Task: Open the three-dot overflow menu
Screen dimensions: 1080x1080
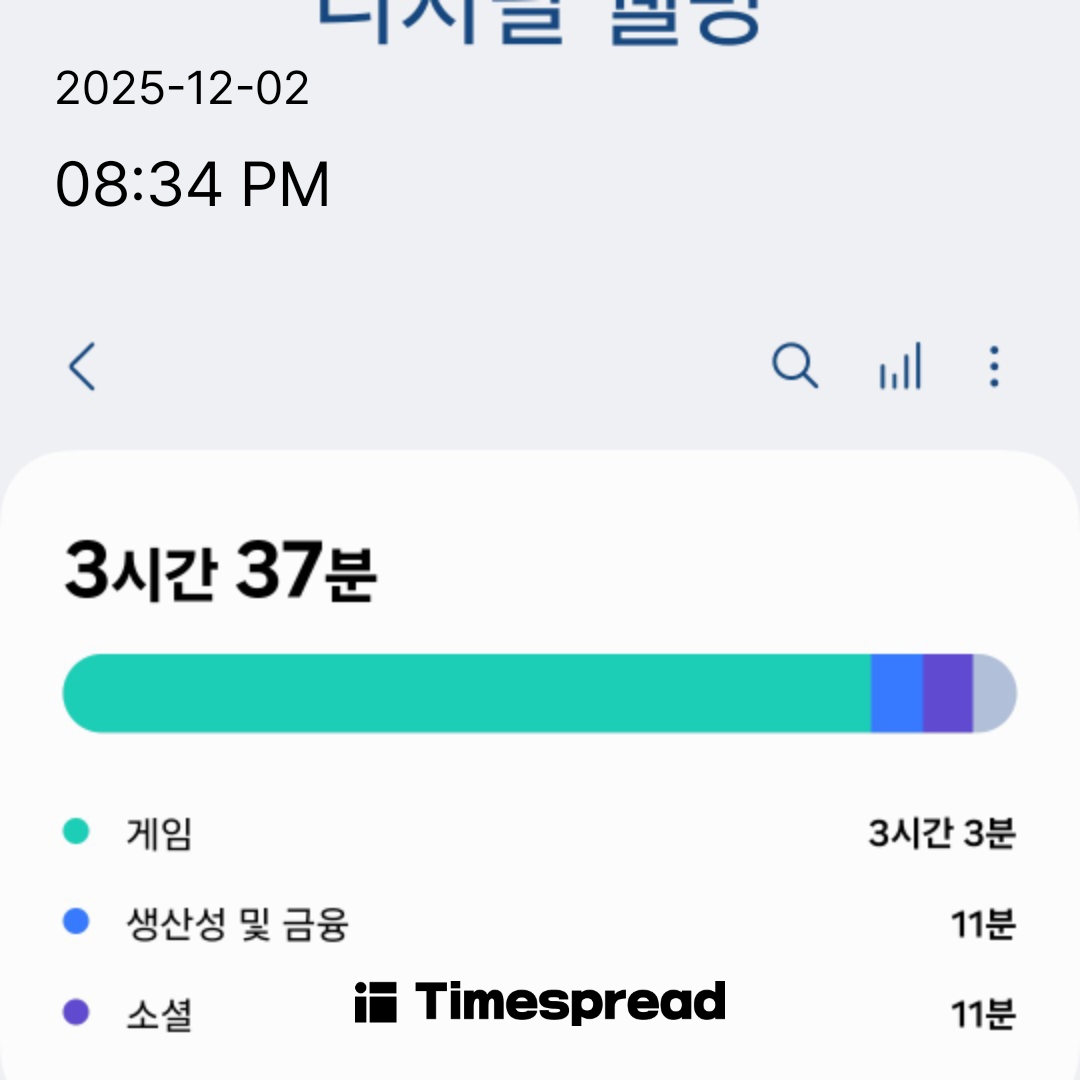Action: [993, 367]
